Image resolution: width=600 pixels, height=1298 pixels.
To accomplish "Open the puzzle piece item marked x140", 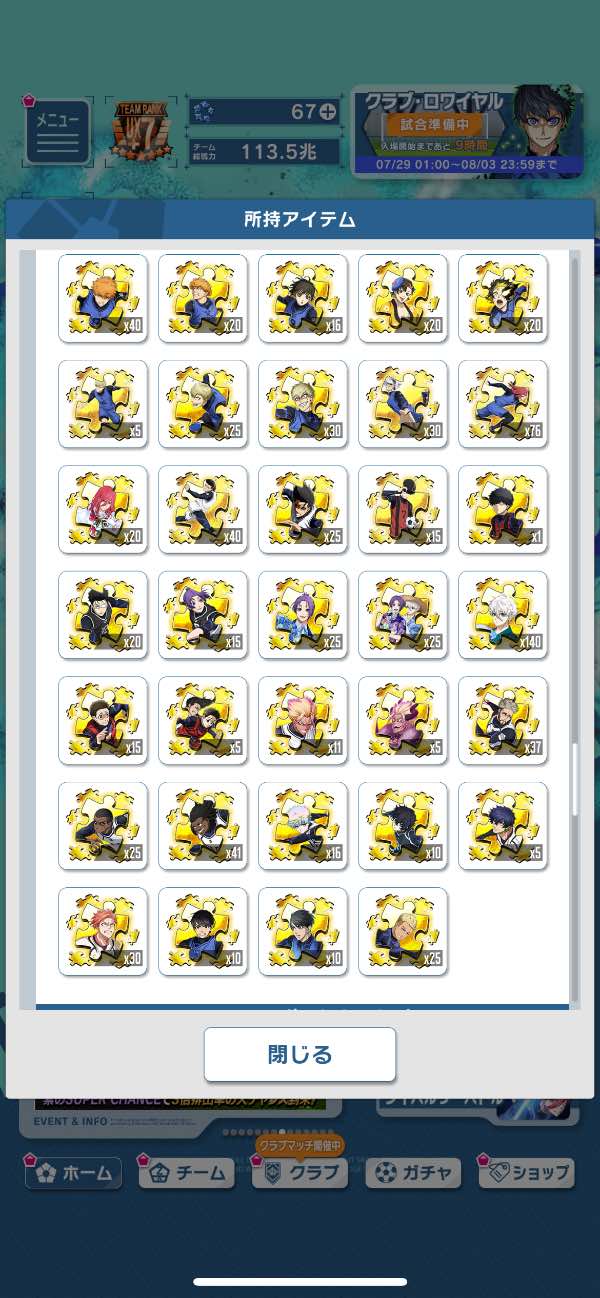I will pos(503,614).
